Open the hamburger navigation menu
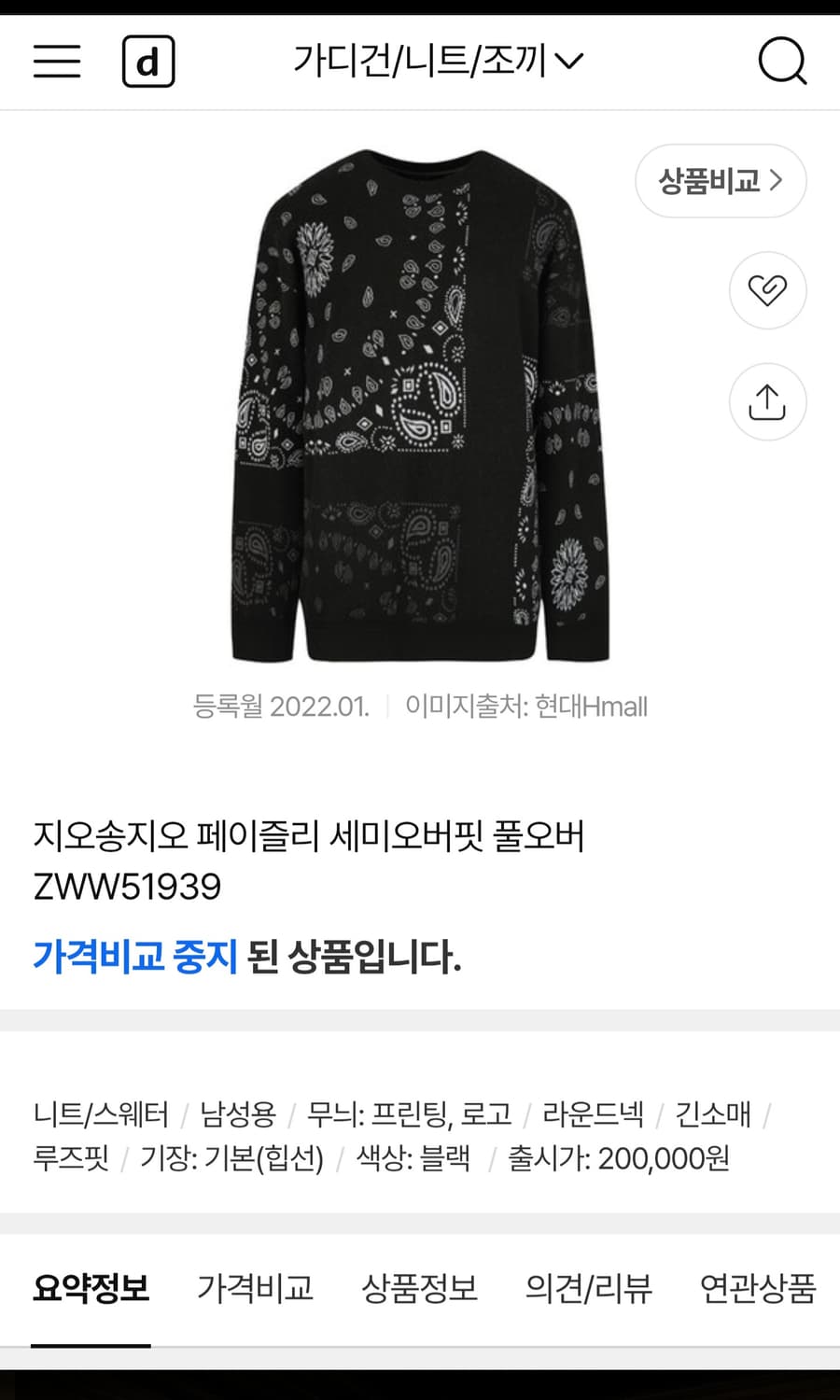840x1400 pixels. (x=56, y=62)
